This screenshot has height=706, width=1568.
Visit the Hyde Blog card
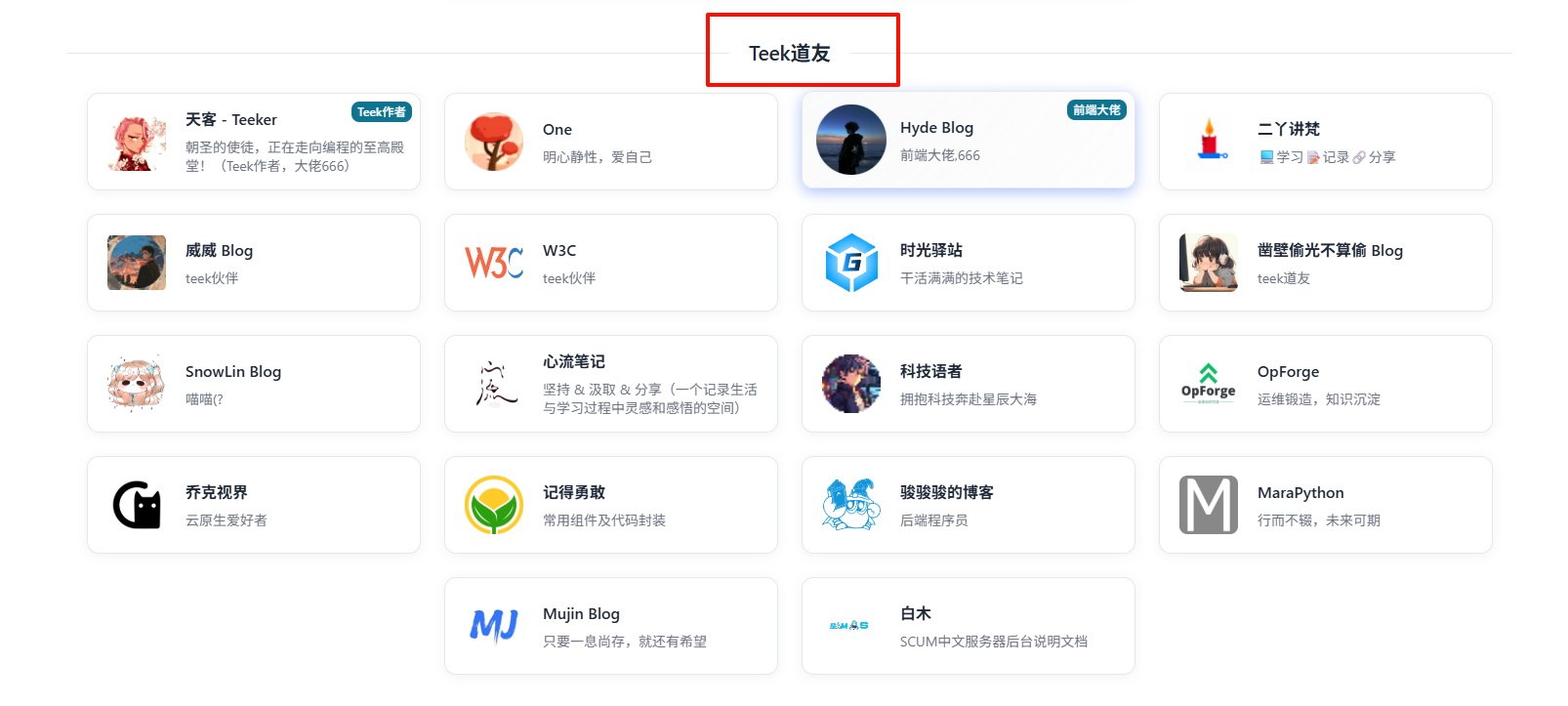coord(968,140)
